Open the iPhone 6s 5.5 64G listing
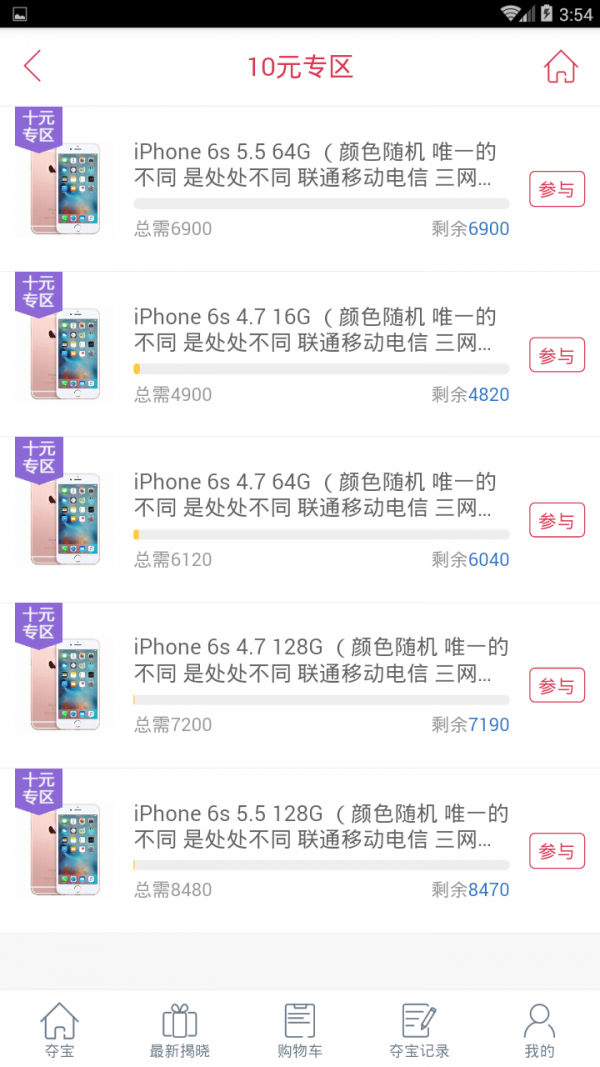 pos(314,165)
